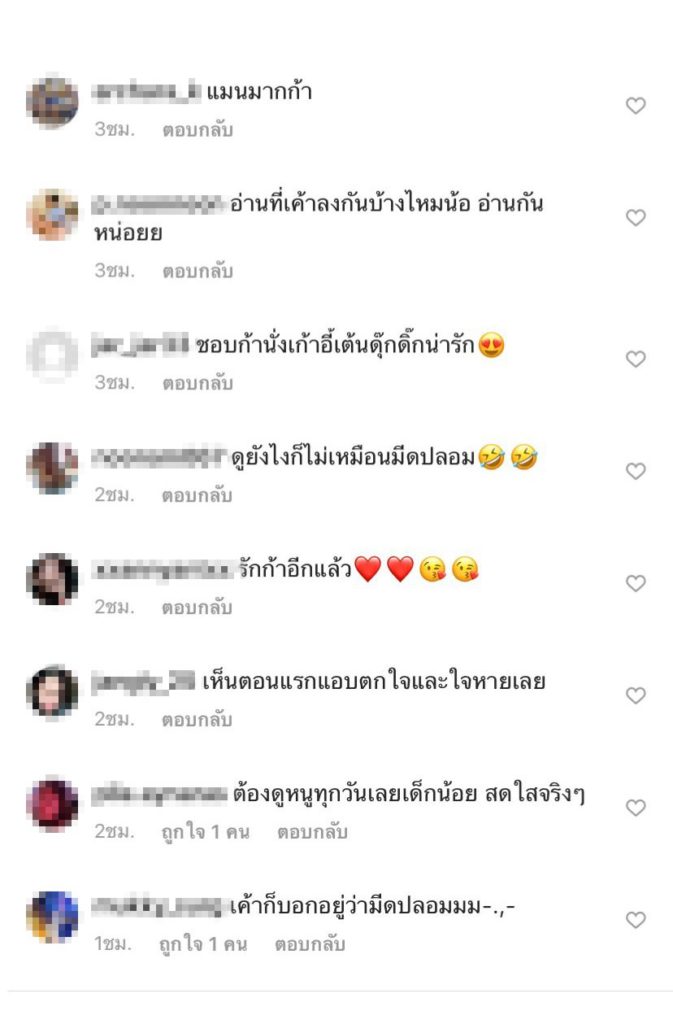Reply to the comment 'แมนมากก้า'
673x1024 pixels.
pos(197,130)
